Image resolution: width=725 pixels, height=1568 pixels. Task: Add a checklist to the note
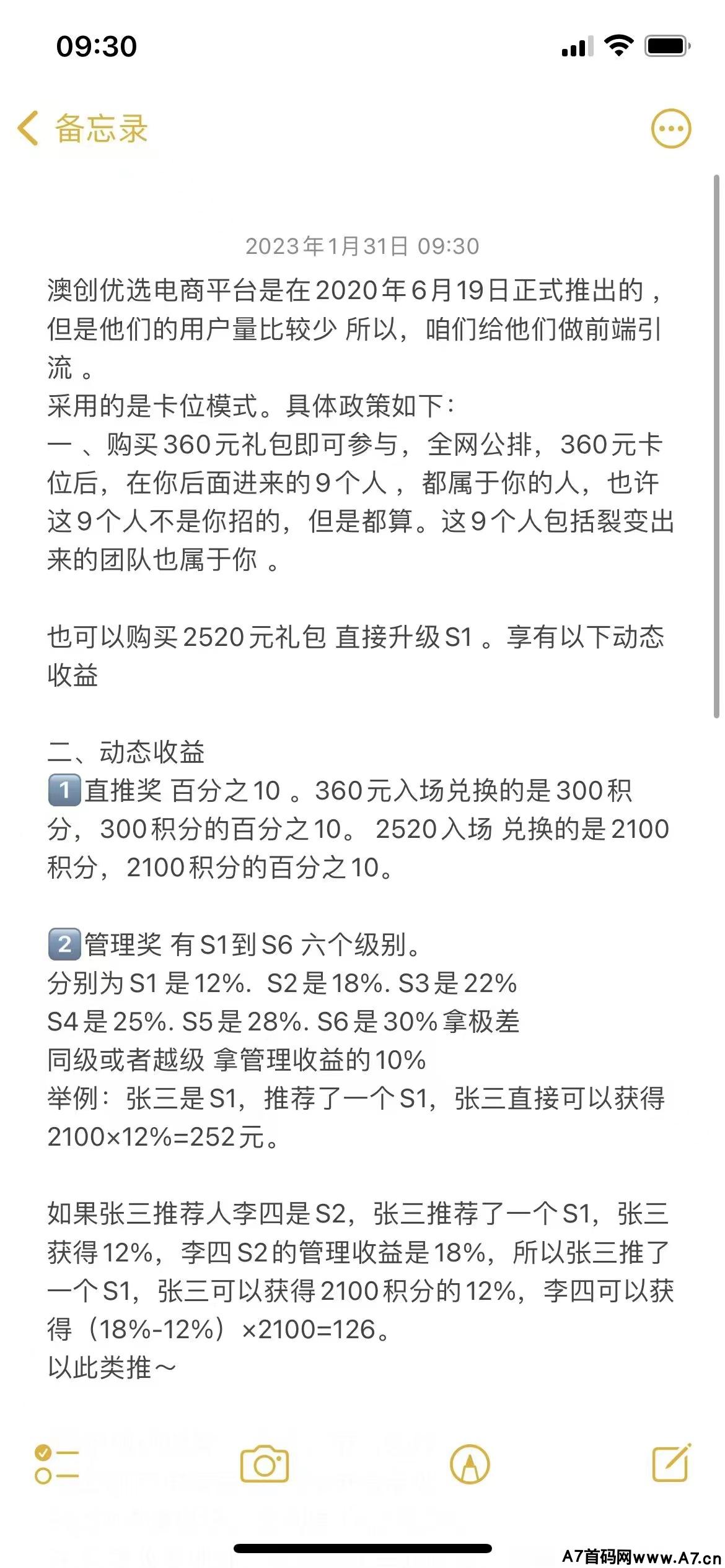click(x=56, y=1465)
